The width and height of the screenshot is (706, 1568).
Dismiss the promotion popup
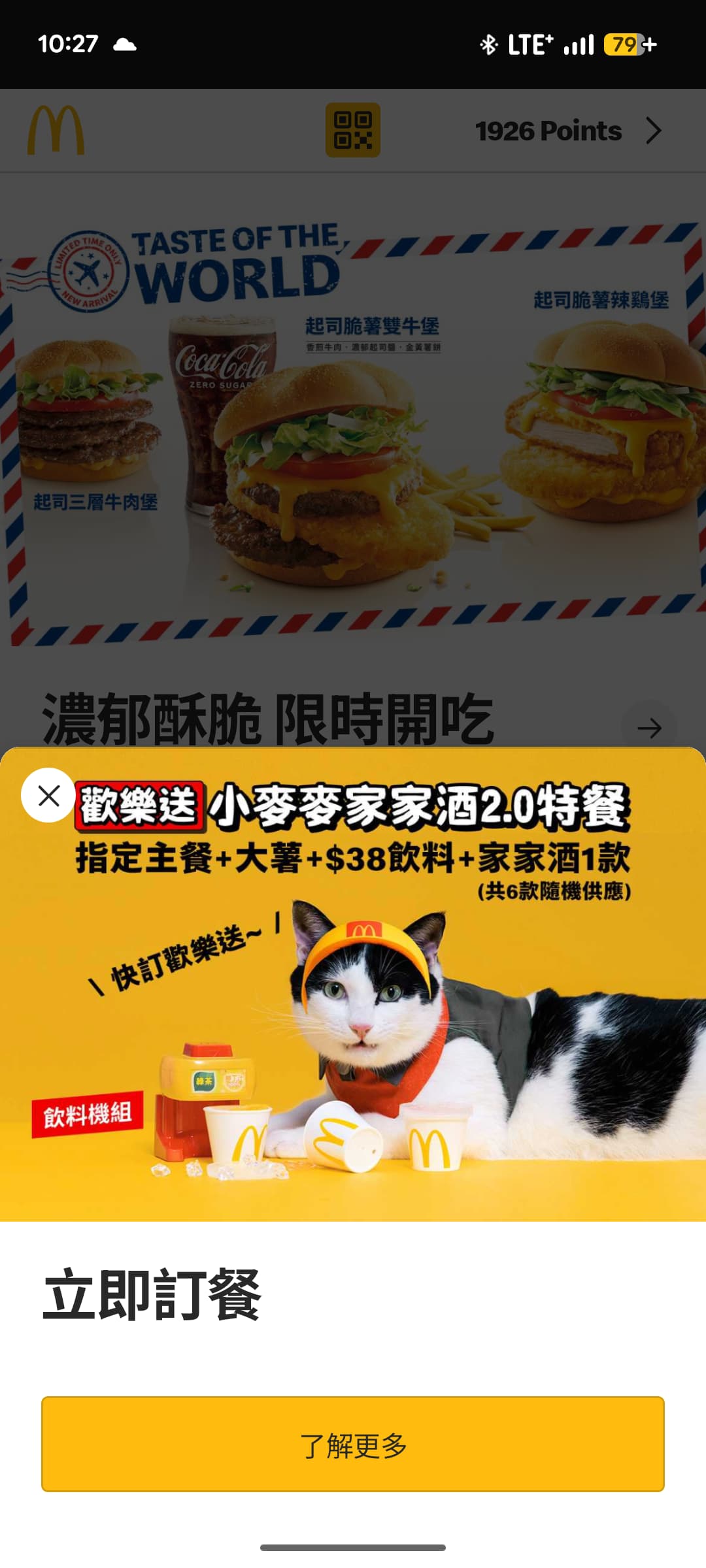click(48, 795)
